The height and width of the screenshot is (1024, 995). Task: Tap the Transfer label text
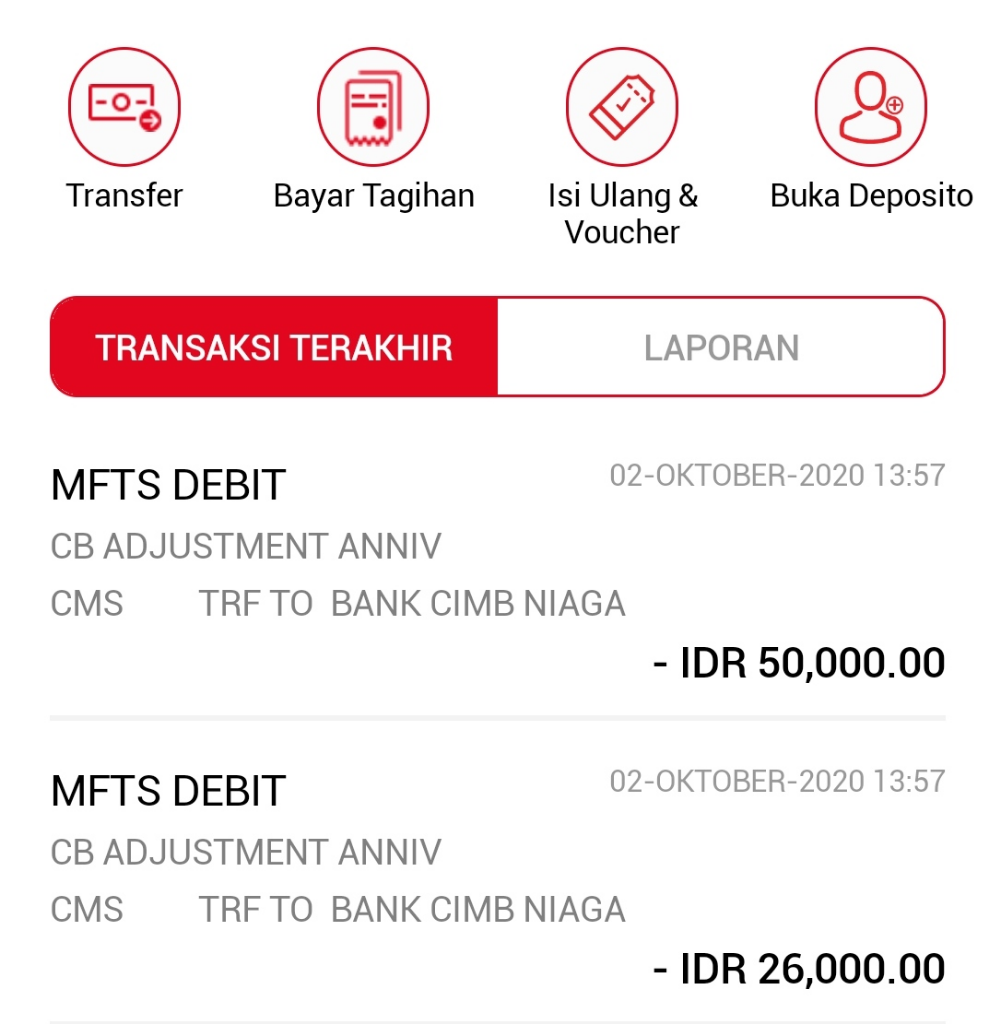click(x=124, y=196)
